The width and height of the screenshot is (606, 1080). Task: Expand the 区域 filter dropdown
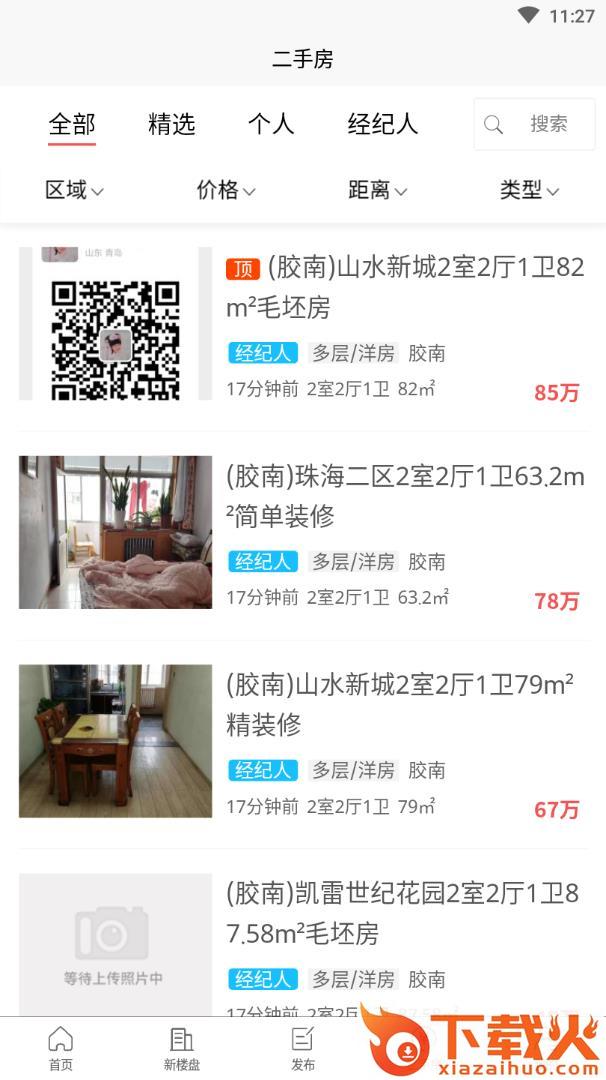pyautogui.click(x=75, y=190)
